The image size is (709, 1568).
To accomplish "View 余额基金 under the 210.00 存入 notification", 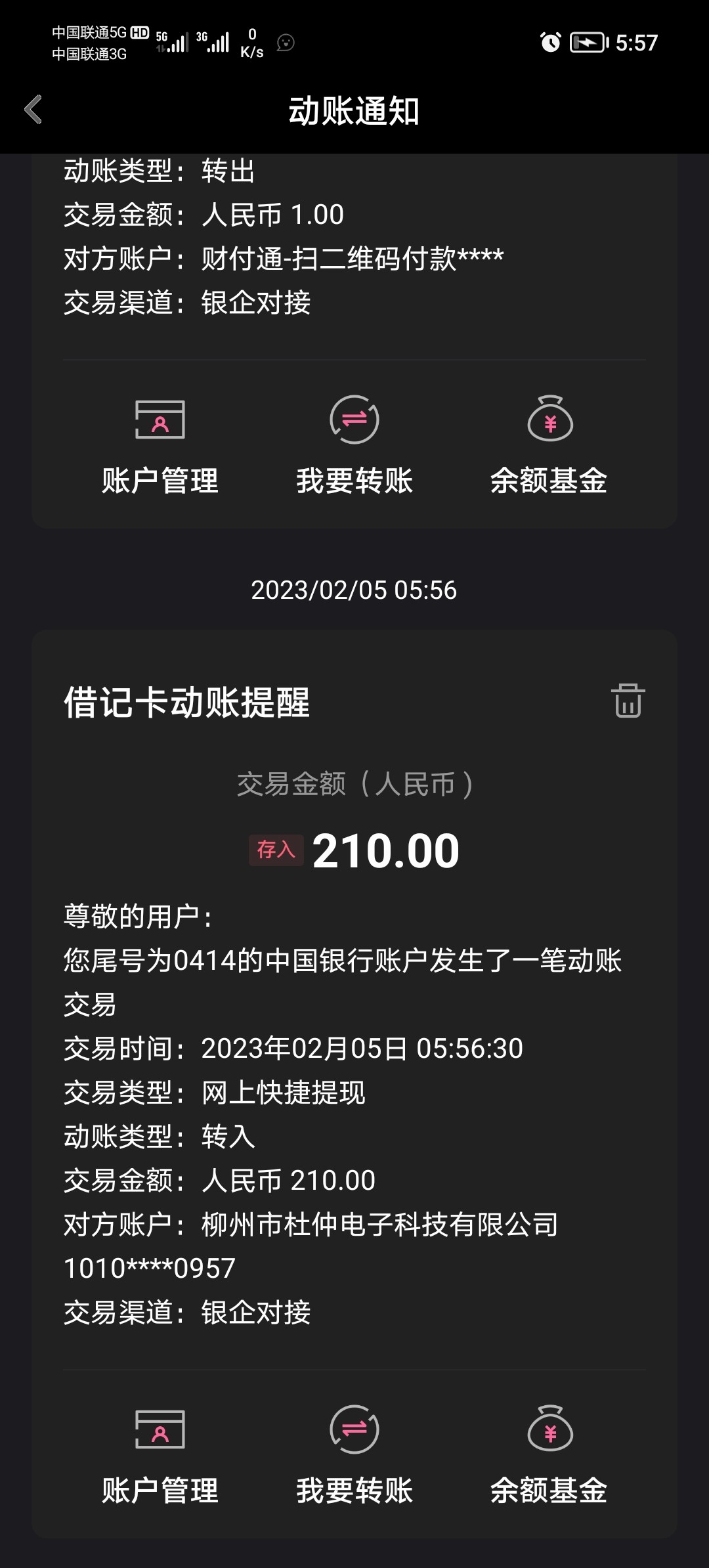I will click(549, 1454).
